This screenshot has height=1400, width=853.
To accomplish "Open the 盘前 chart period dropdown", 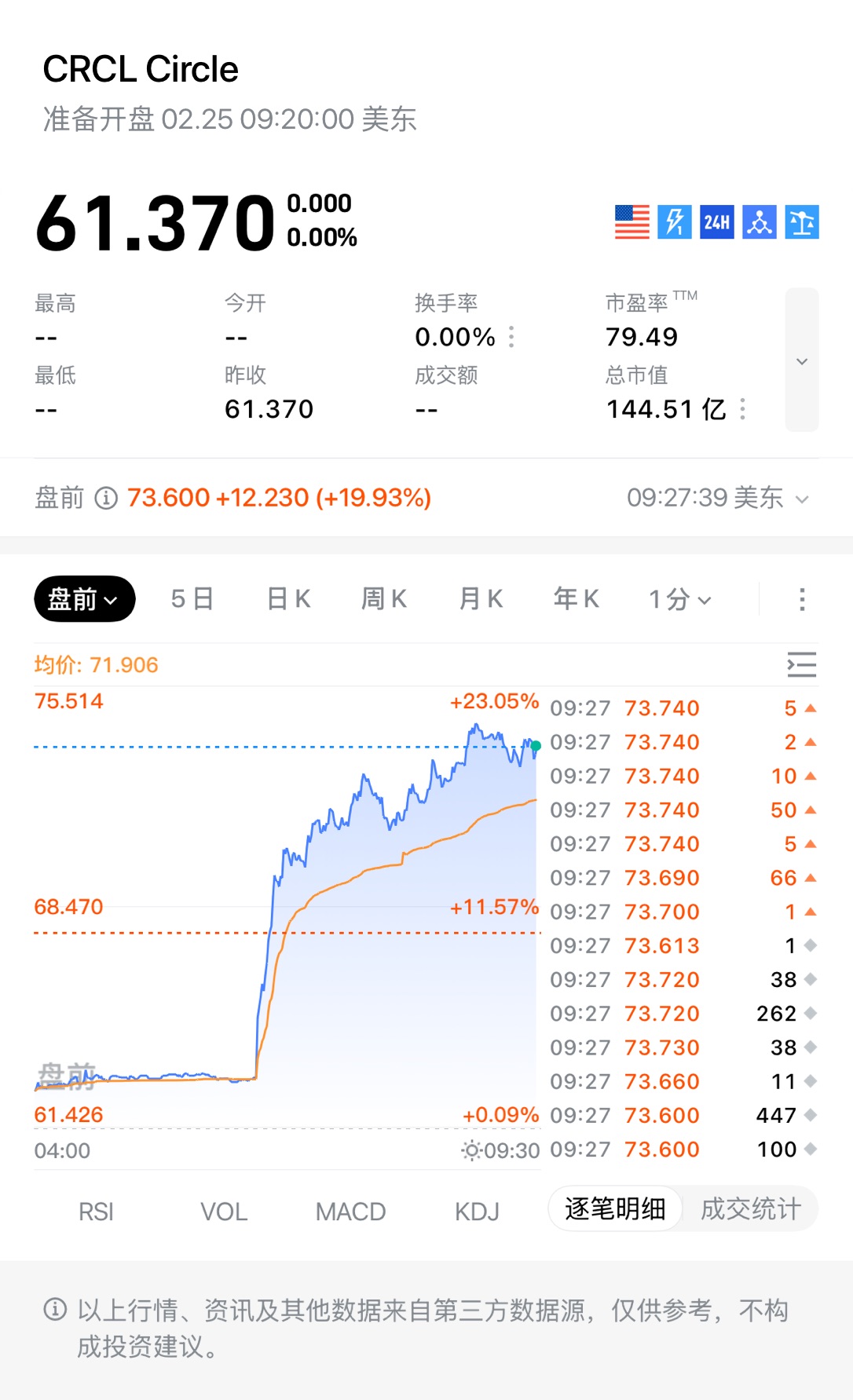I will point(84,599).
